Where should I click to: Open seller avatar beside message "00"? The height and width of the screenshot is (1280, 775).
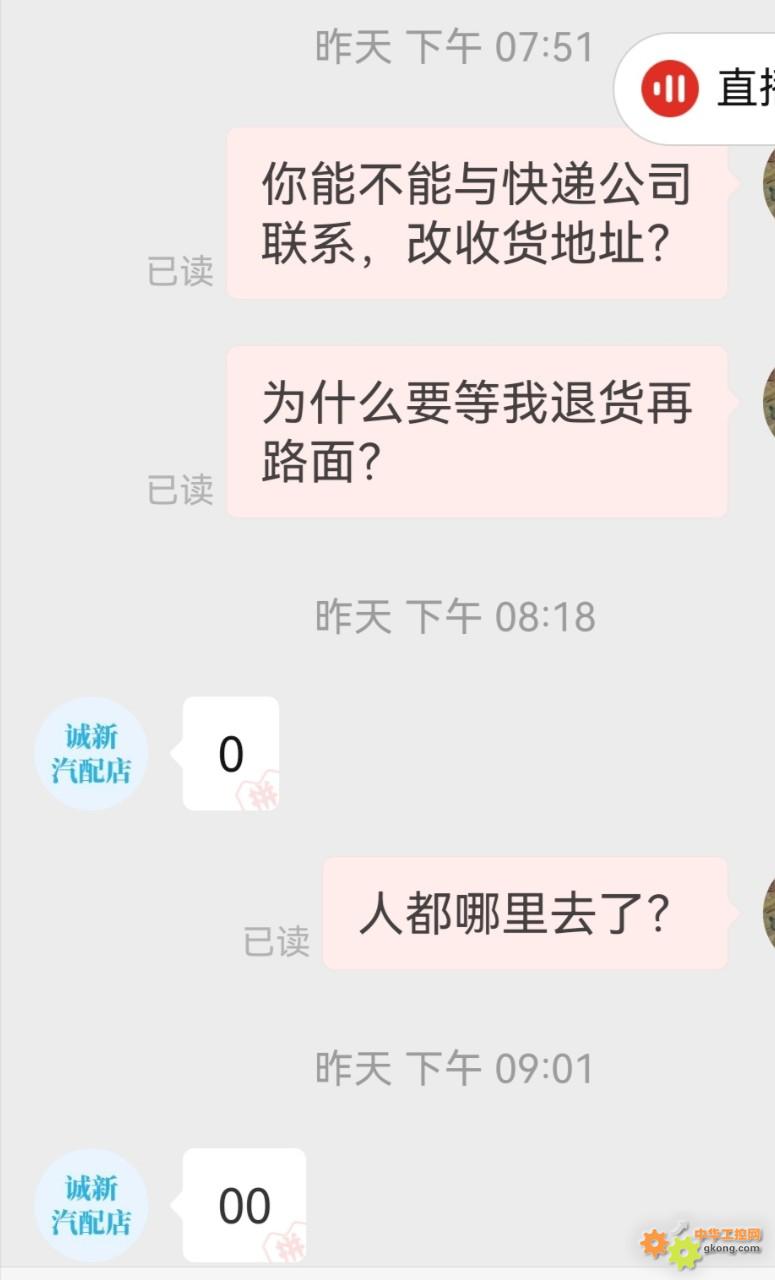pos(91,1205)
